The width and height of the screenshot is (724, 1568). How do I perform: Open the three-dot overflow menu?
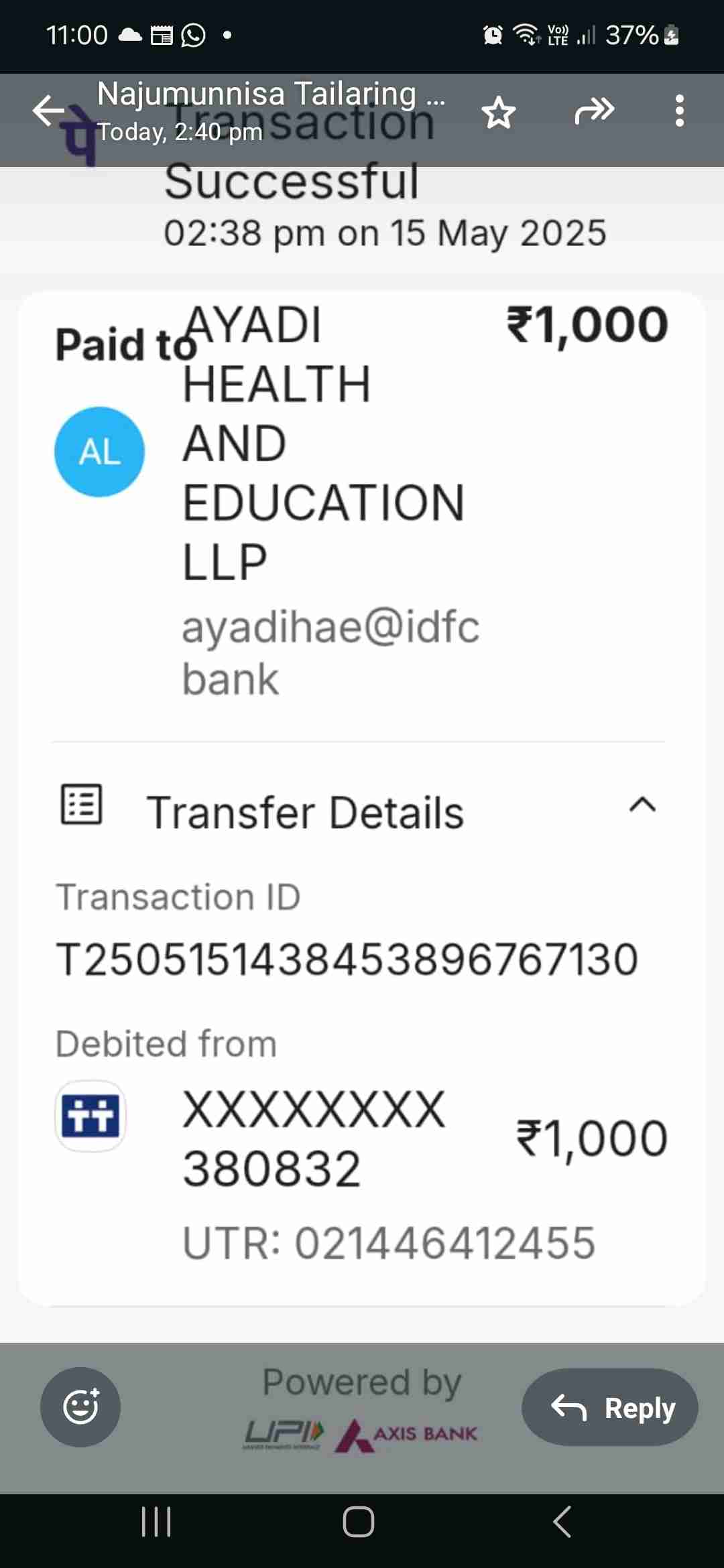tap(680, 111)
